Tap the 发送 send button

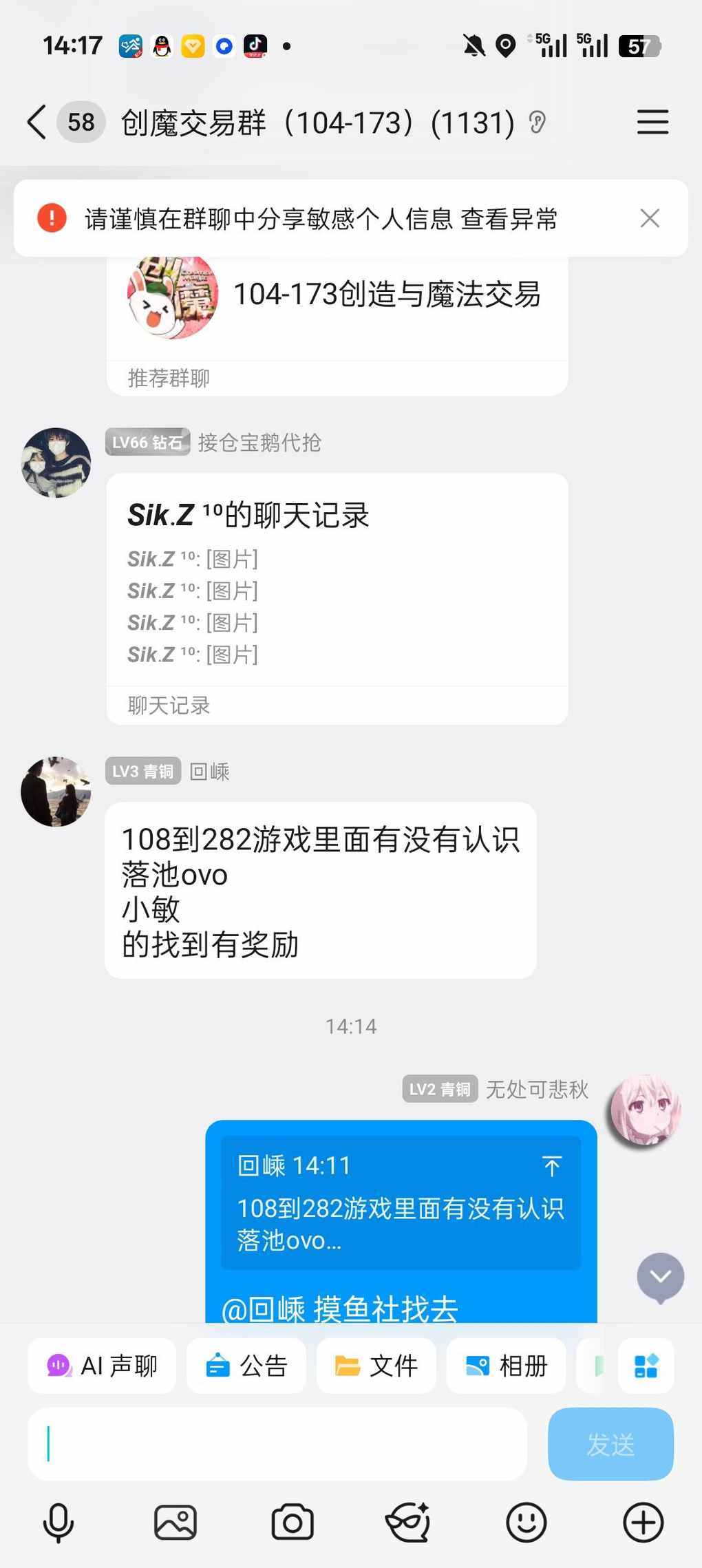[610, 1444]
